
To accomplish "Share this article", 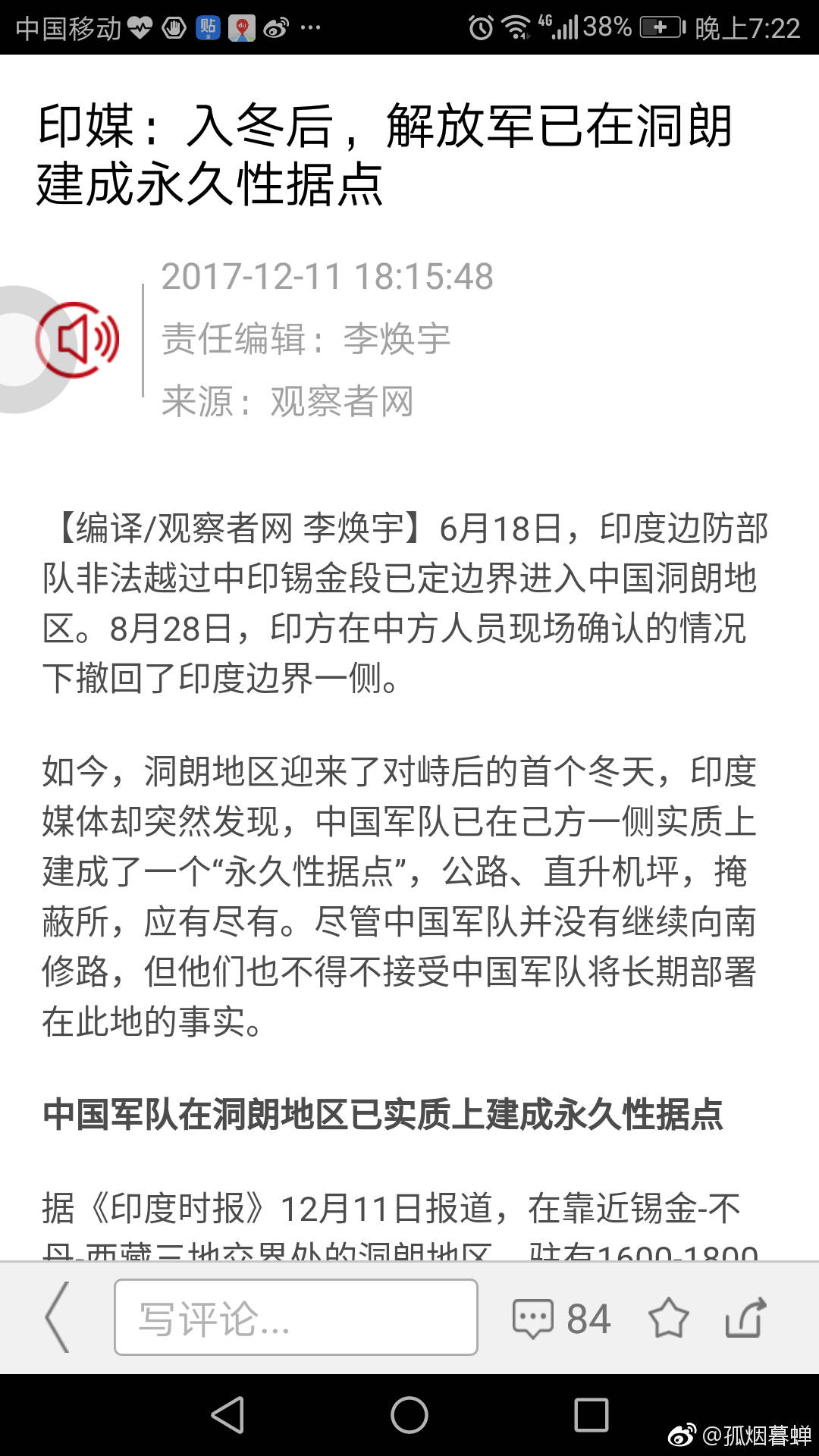I will pos(746,1318).
